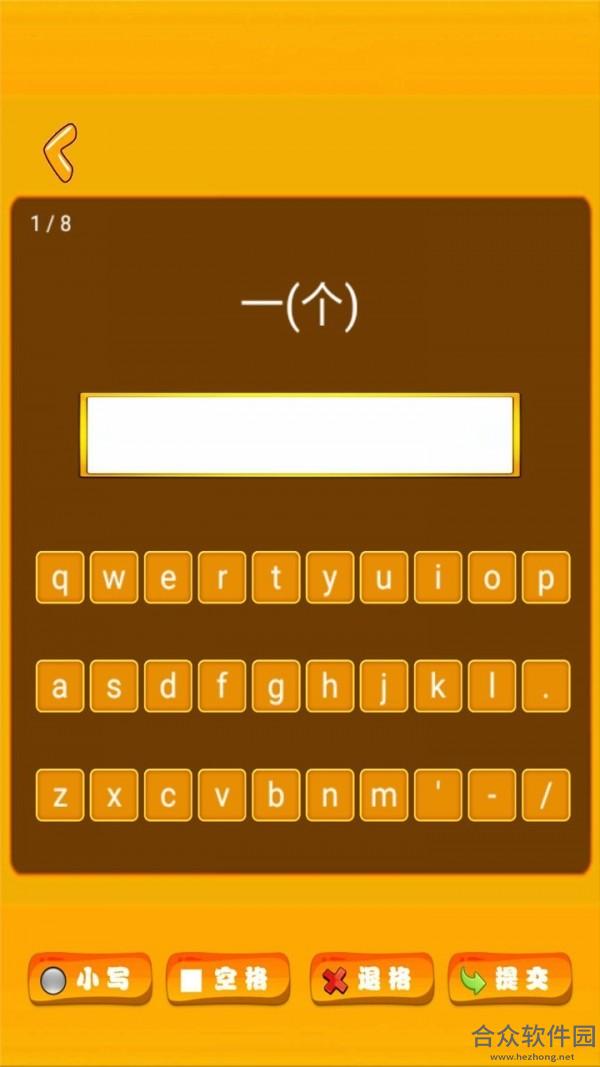The height and width of the screenshot is (1067, 600).
Task: Select the letter o key
Action: pyautogui.click(x=492, y=578)
